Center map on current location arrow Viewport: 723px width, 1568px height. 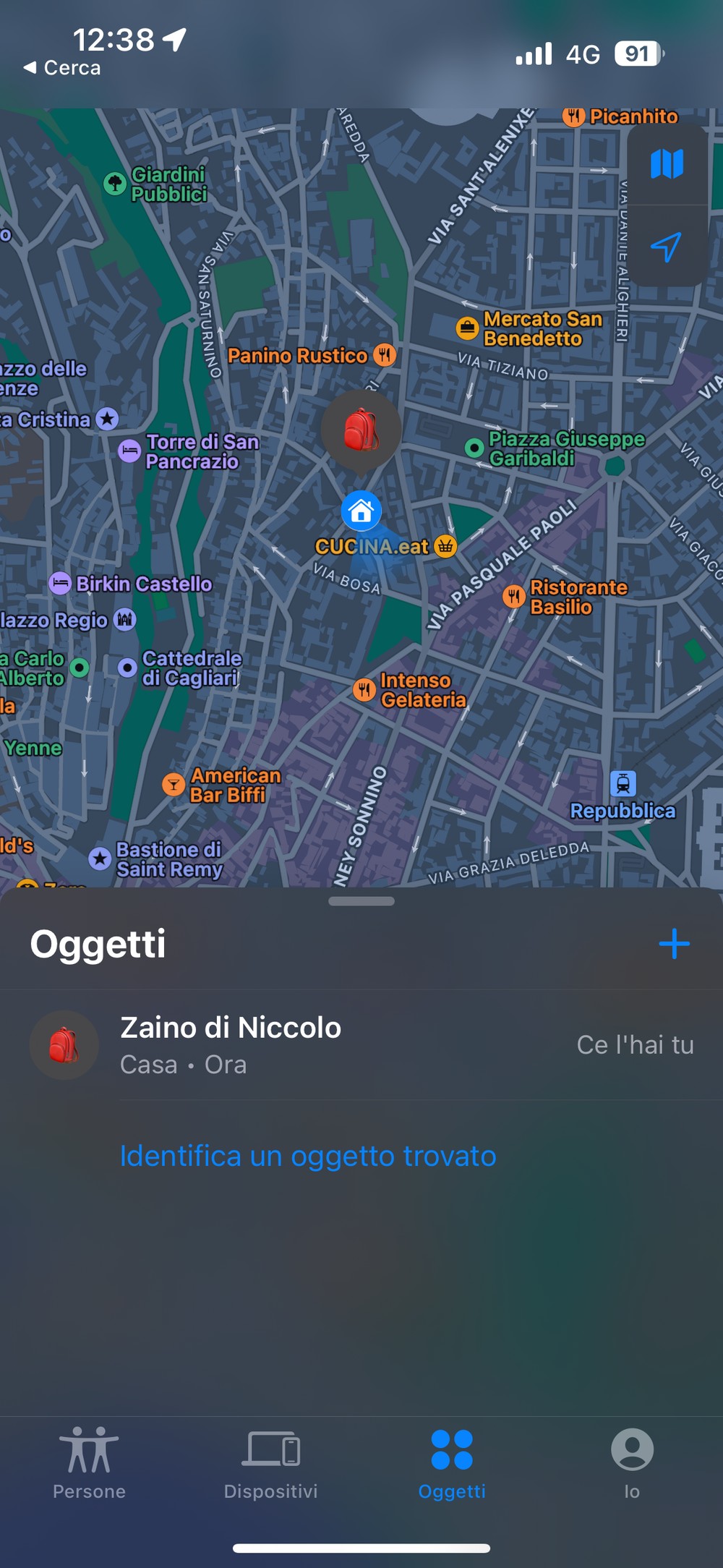click(x=667, y=247)
